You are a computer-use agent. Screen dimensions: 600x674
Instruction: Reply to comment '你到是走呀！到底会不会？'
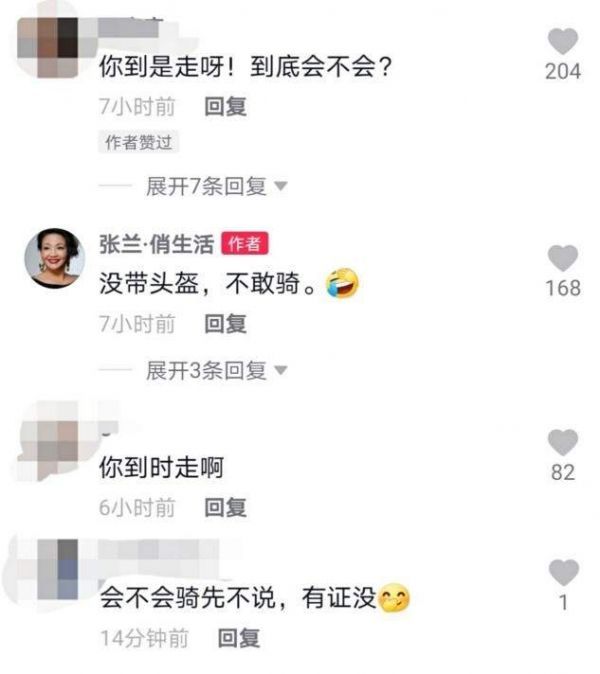(225, 106)
